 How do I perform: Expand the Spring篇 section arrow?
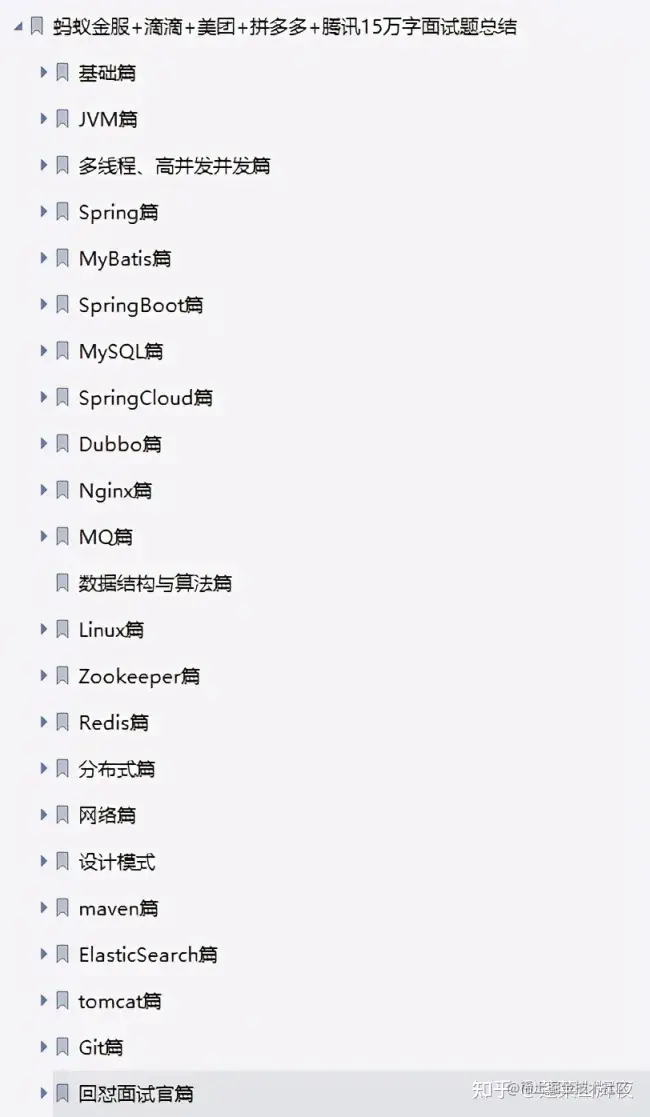coord(43,212)
